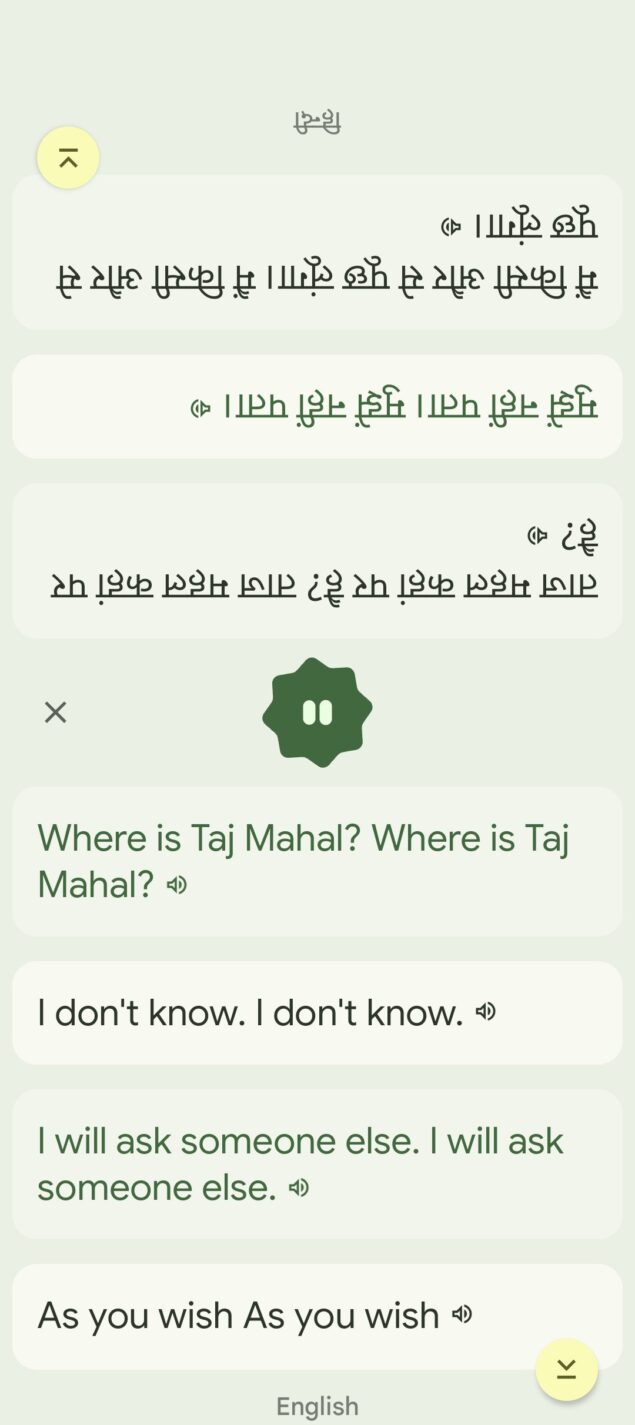Play the Hindi audio in the flipped green message
Screen dimensions: 635x1425
201,408
